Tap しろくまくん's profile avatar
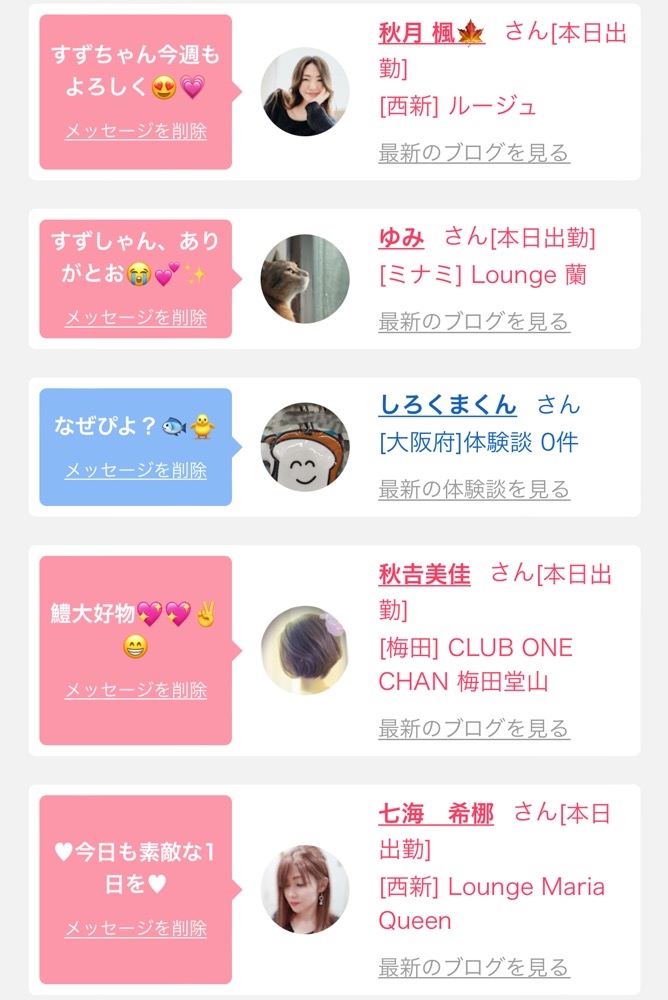The width and height of the screenshot is (668, 1000). pyautogui.click(x=305, y=447)
